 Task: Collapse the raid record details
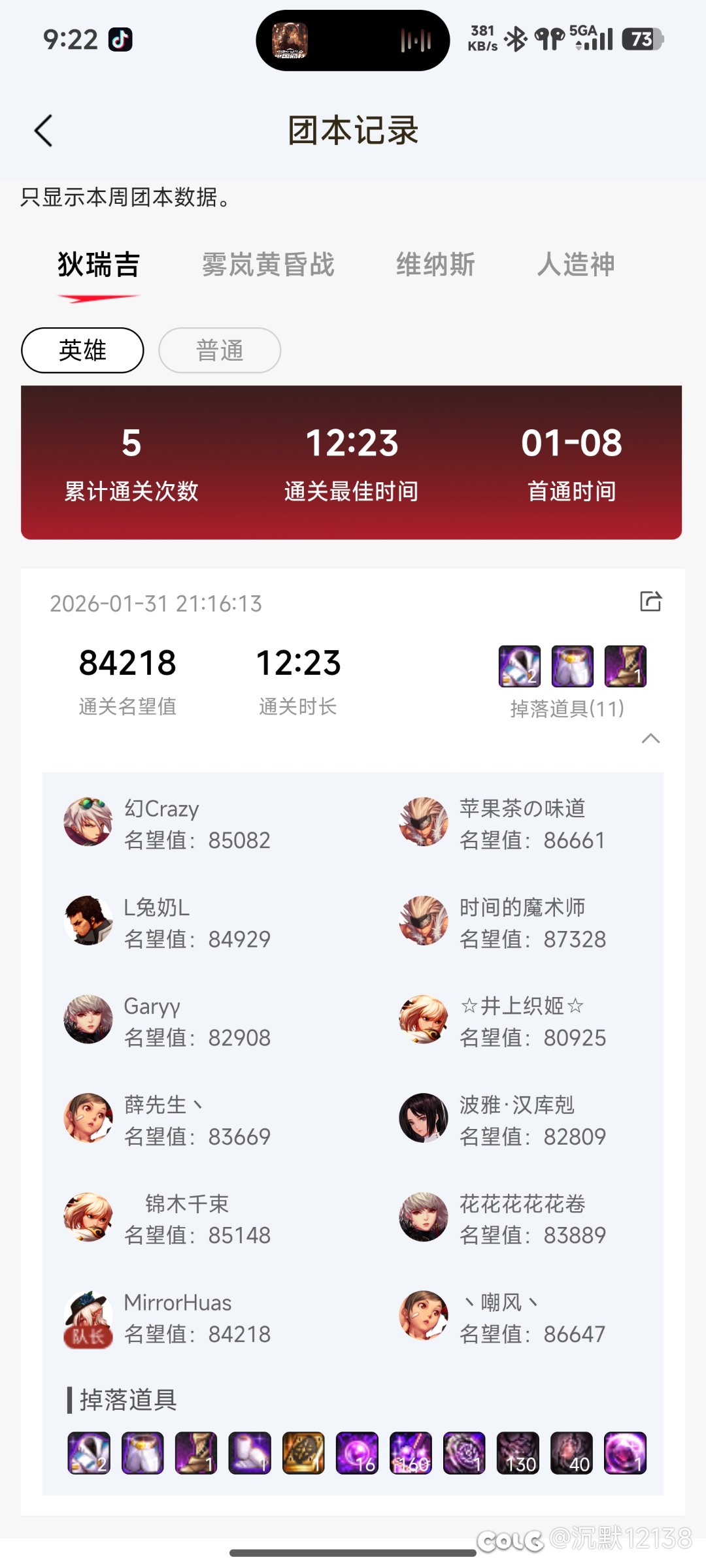(x=650, y=738)
